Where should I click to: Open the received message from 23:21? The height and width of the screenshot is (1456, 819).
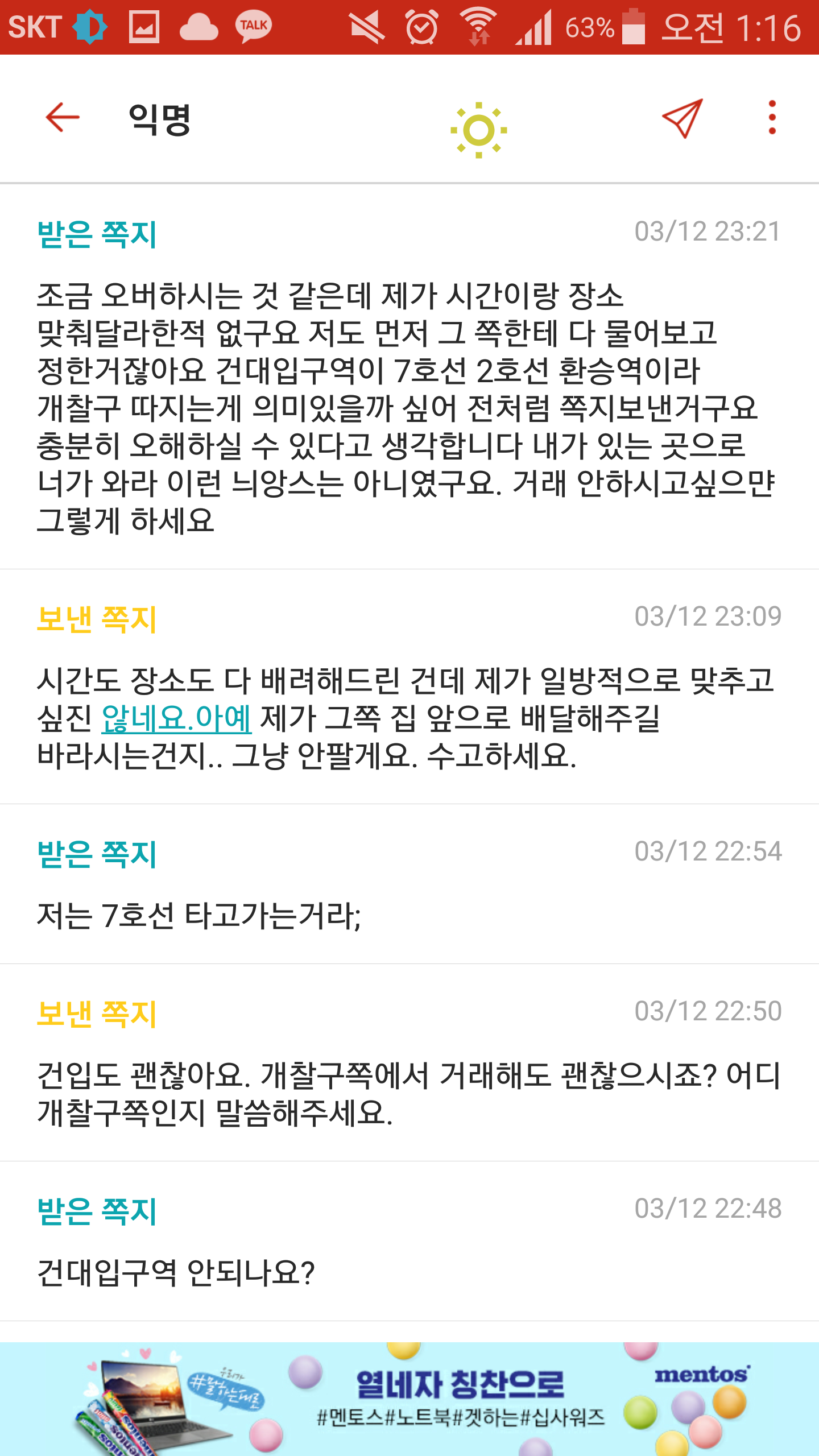click(398, 407)
